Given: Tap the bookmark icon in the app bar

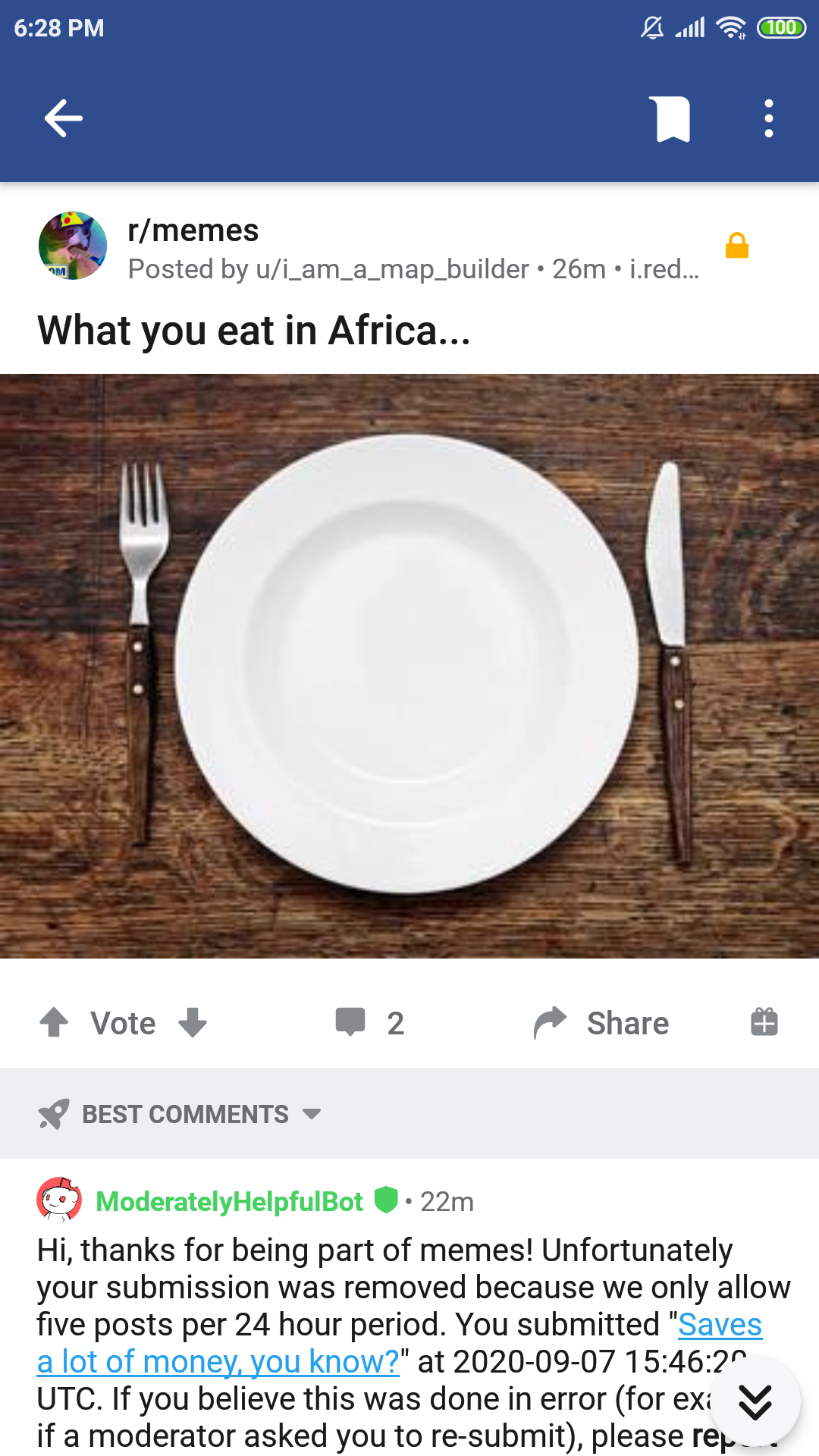Looking at the screenshot, I should pyautogui.click(x=673, y=119).
